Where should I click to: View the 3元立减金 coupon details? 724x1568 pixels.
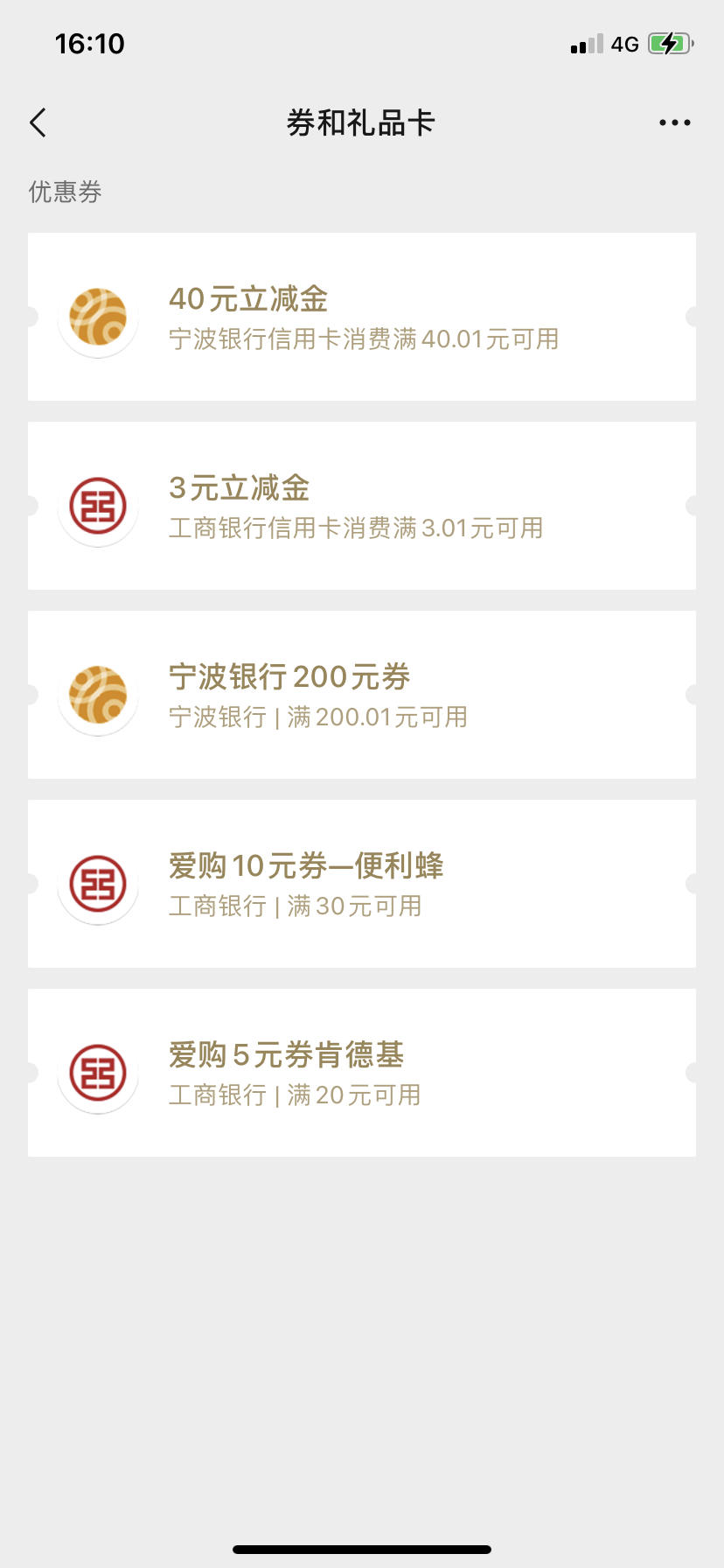pyautogui.click(x=362, y=506)
